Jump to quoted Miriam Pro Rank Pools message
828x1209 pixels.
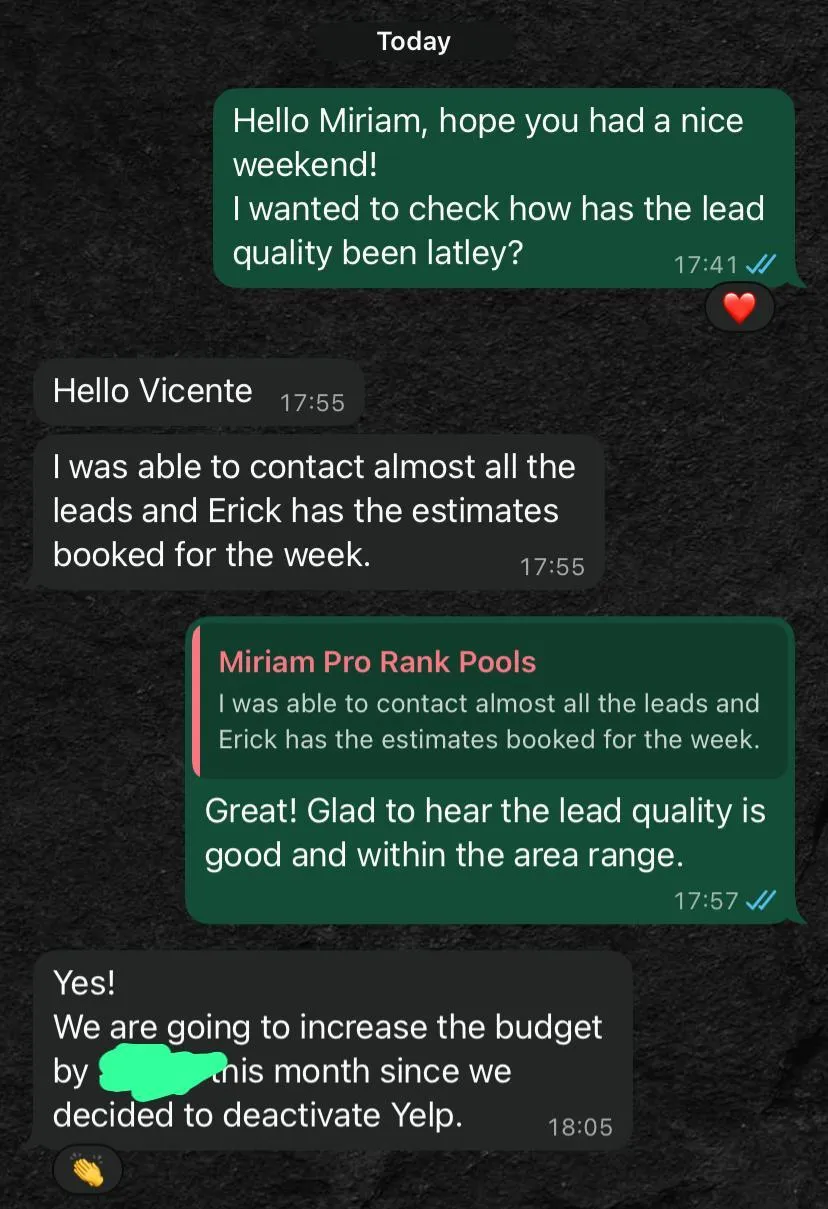click(x=490, y=701)
